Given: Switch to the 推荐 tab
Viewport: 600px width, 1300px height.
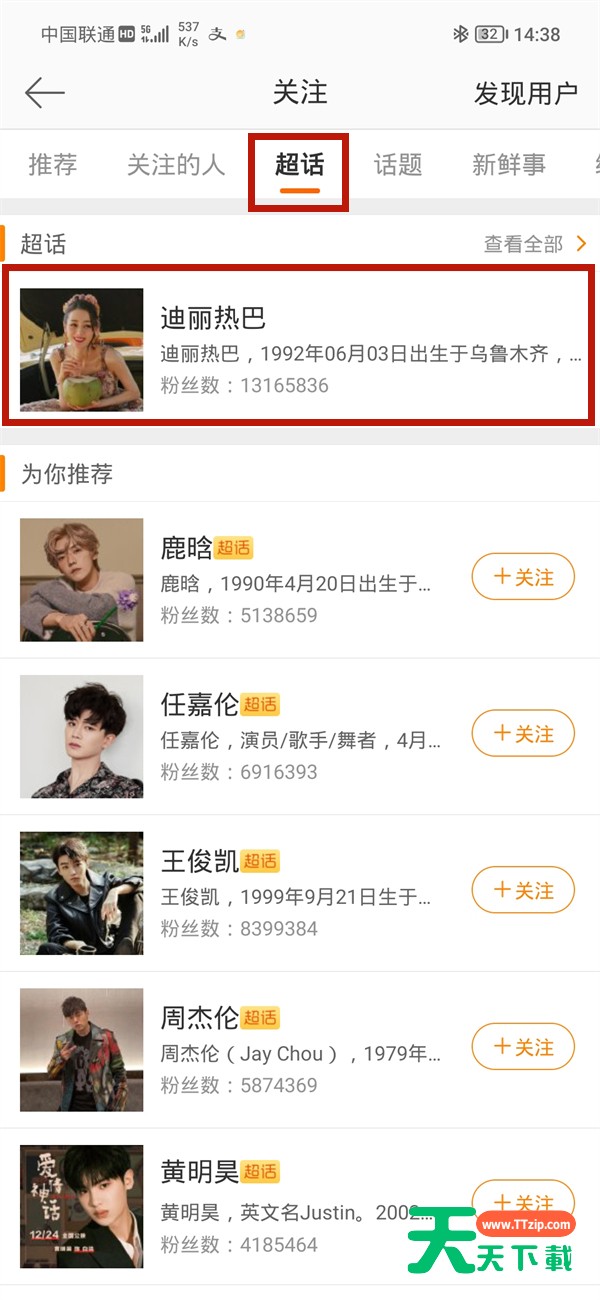Looking at the screenshot, I should pyautogui.click(x=53, y=164).
